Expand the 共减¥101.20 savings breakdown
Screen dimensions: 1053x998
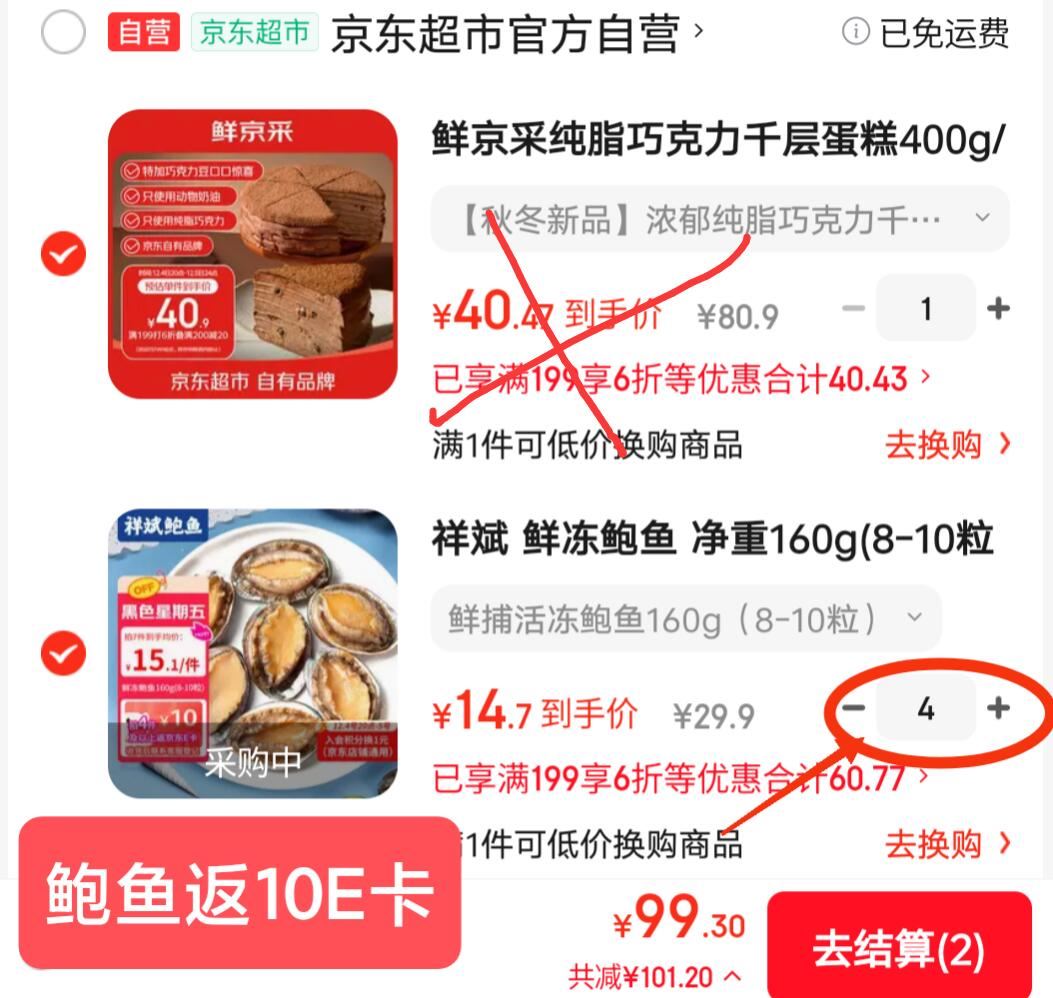(655, 975)
